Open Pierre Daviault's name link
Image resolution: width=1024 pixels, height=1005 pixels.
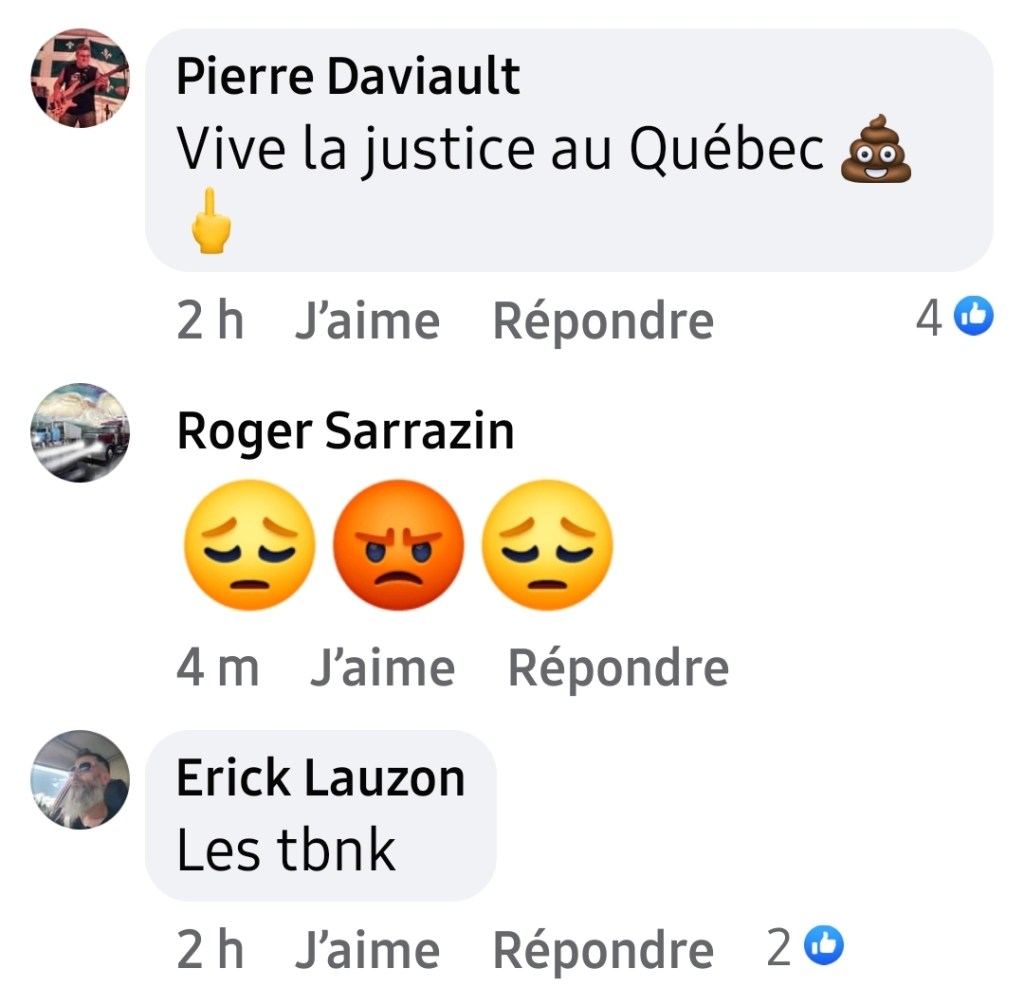tap(348, 77)
